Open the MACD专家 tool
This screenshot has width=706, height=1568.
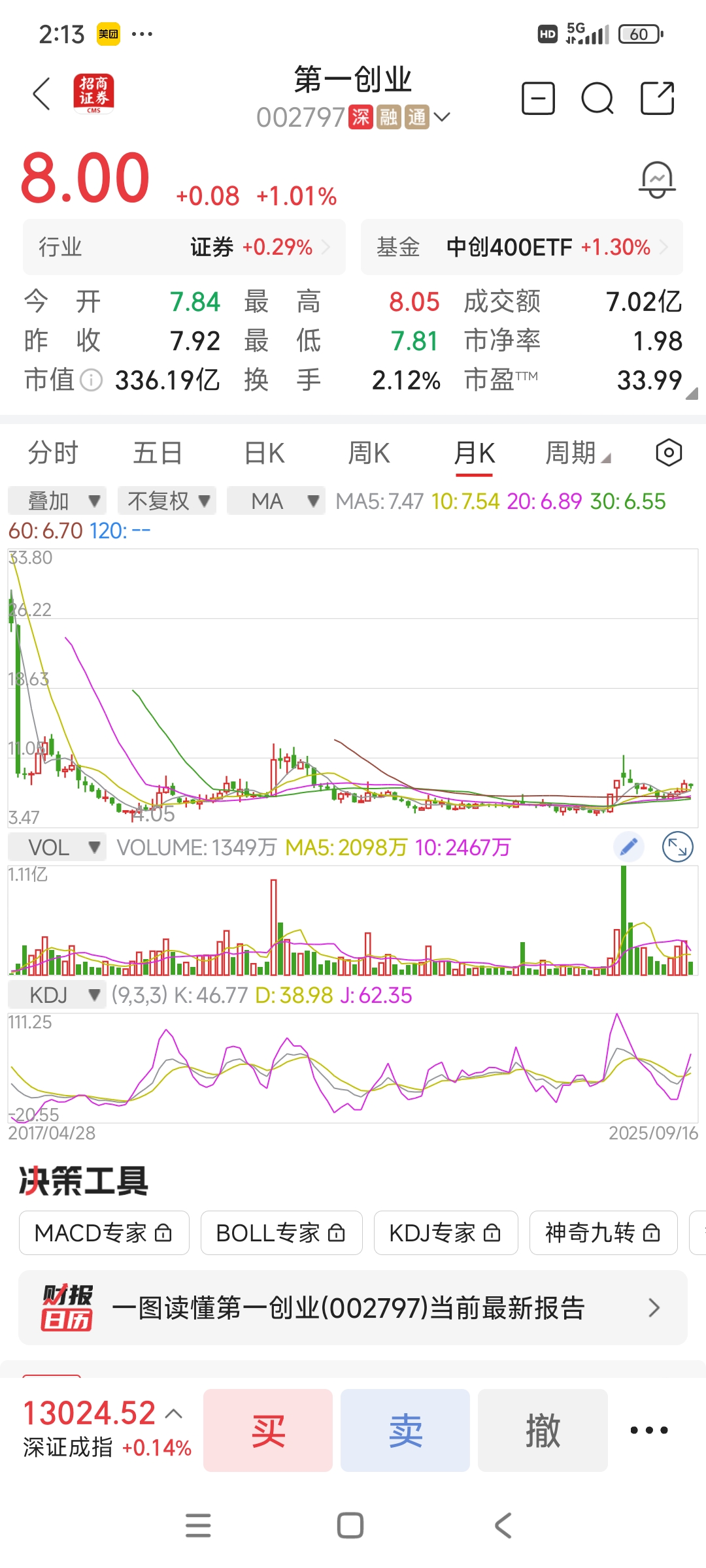tap(104, 1233)
